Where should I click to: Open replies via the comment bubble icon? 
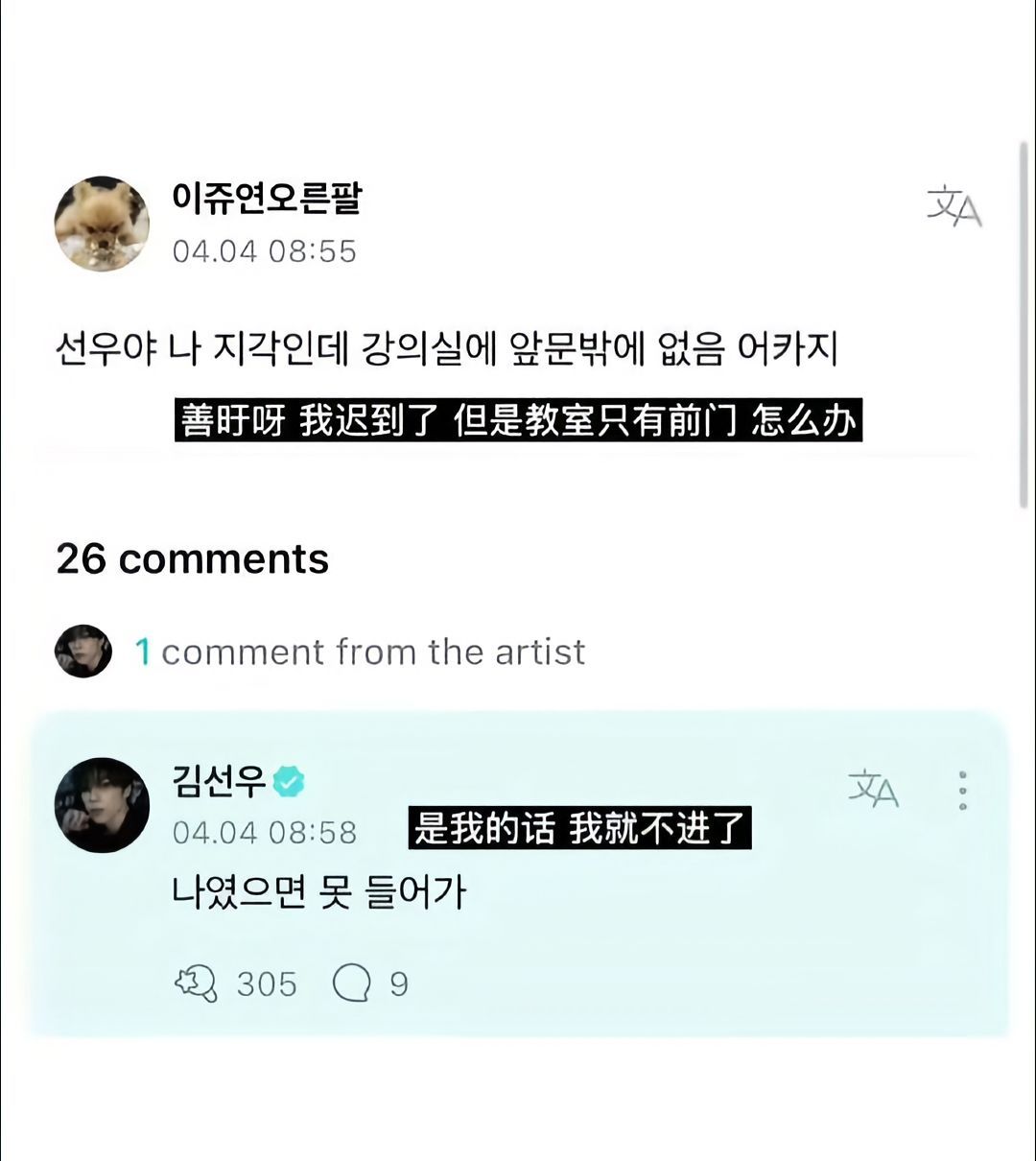click(349, 983)
